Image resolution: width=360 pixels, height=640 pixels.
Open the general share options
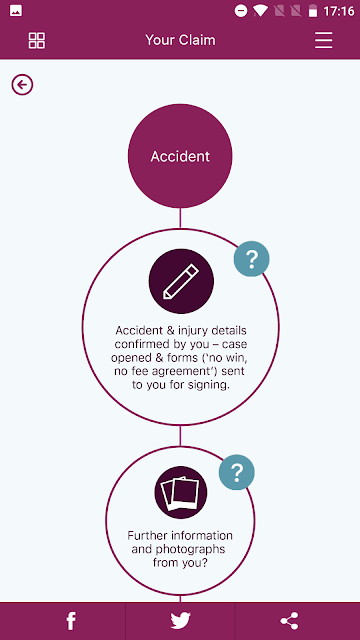289,621
